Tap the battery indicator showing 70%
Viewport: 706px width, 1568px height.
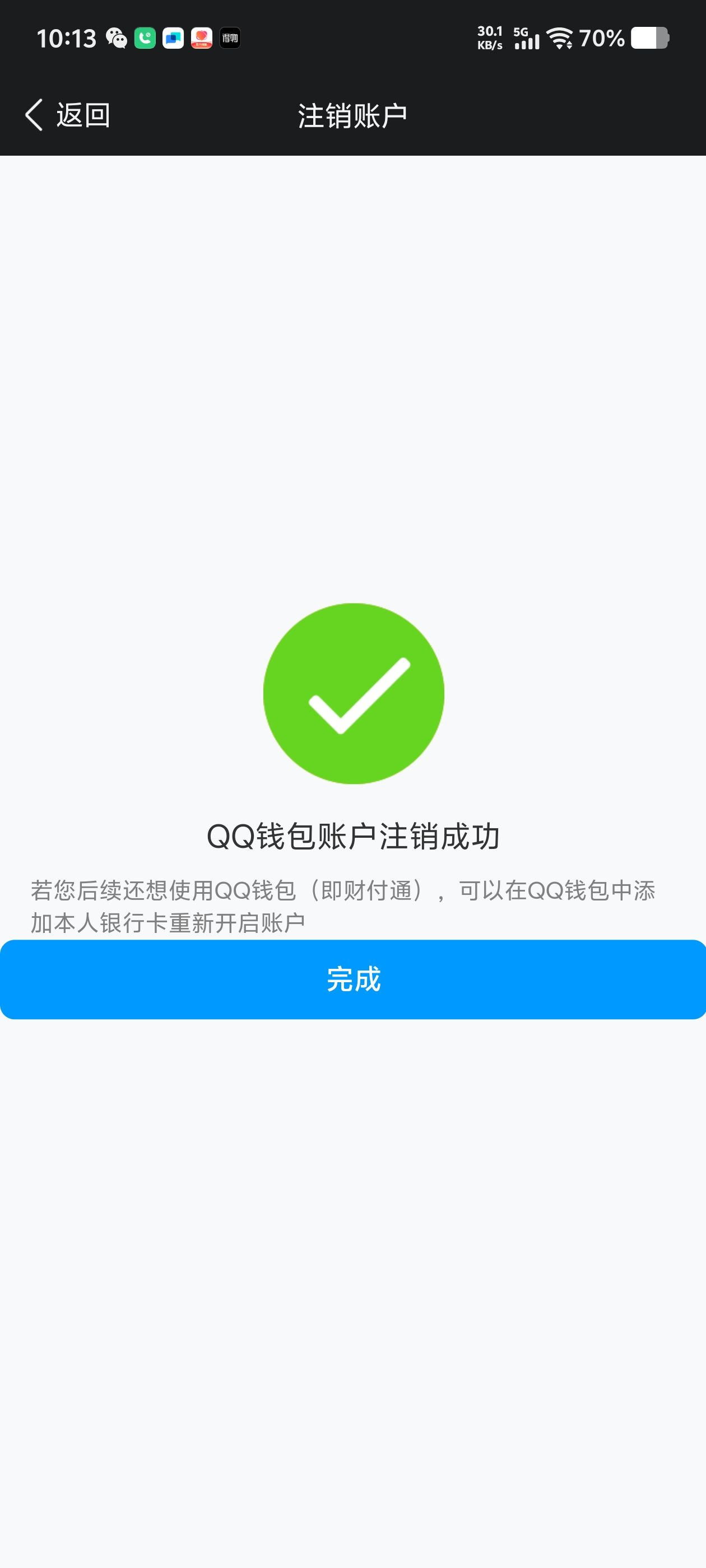[648, 38]
